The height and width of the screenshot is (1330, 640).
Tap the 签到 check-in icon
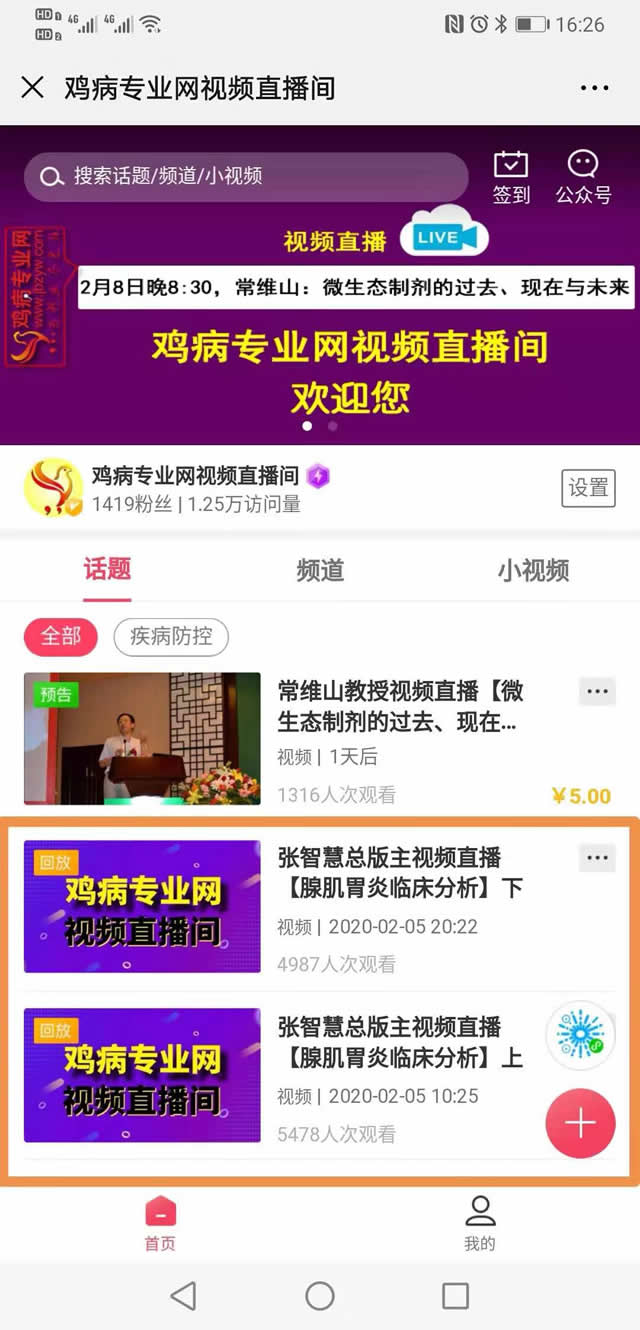pos(511,177)
